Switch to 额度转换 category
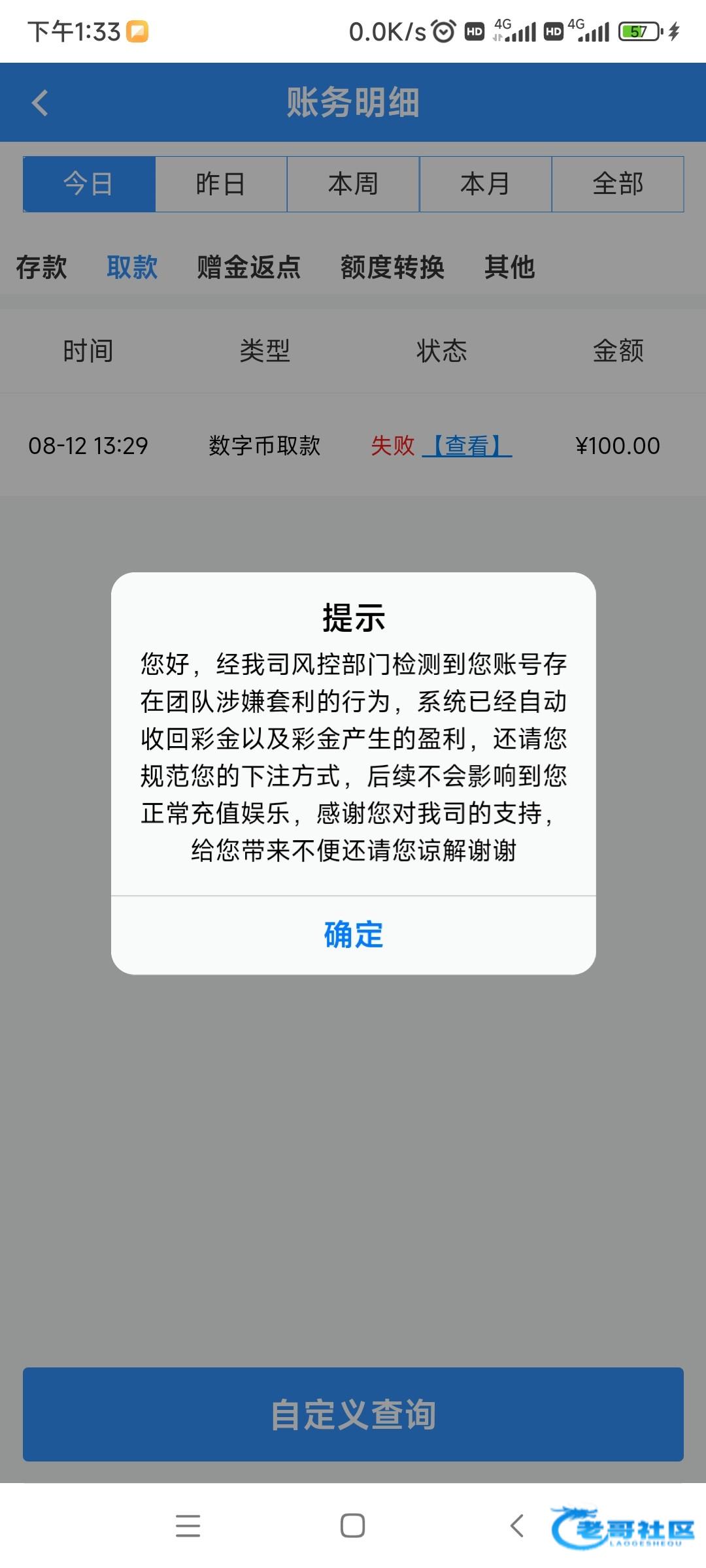706x1568 pixels. (392, 267)
